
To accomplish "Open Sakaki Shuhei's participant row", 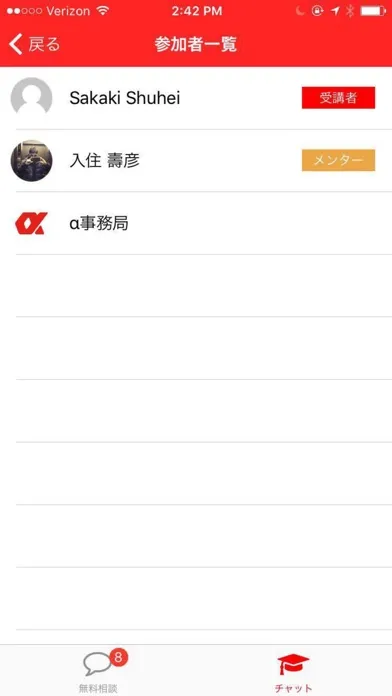I will point(196,98).
